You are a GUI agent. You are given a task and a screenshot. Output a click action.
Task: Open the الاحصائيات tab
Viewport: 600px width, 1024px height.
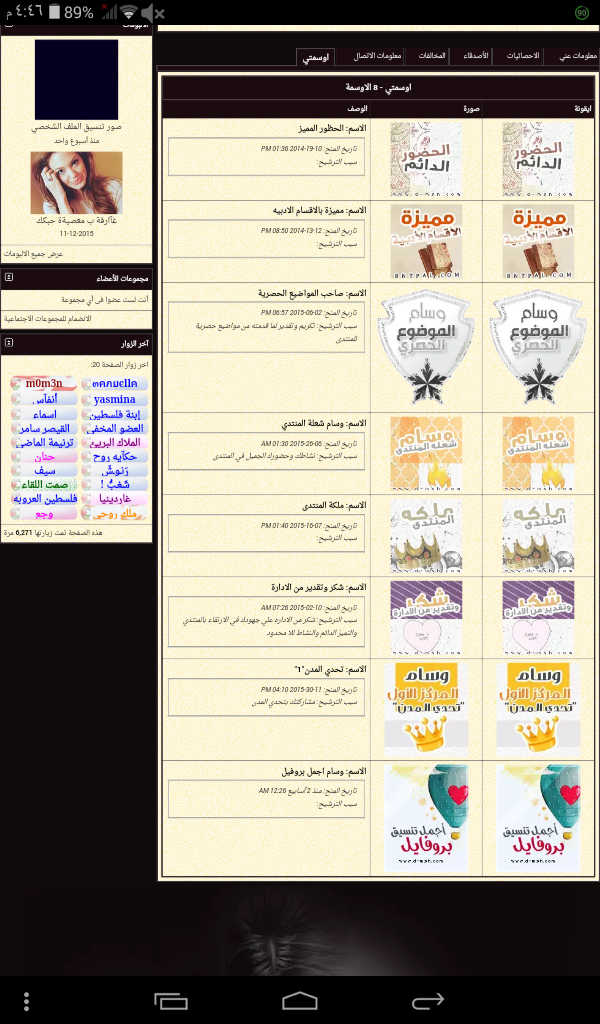523,56
